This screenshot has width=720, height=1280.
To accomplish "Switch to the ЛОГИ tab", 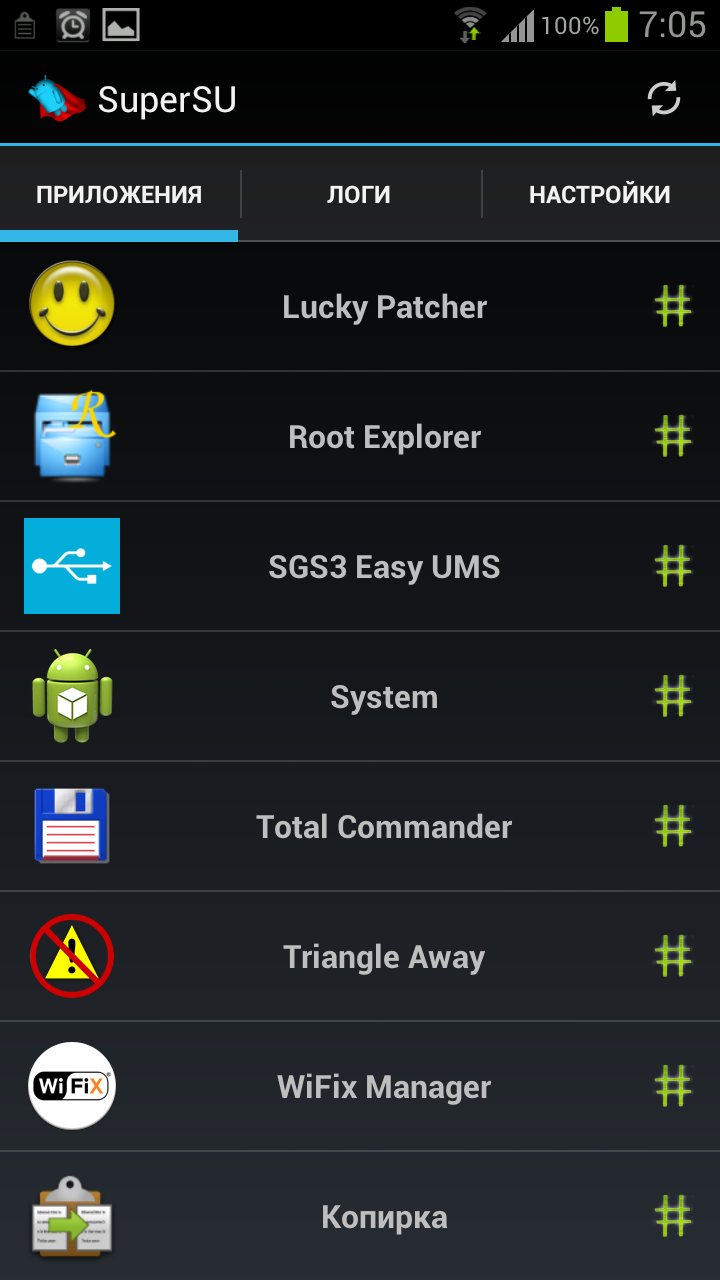I will 359,194.
